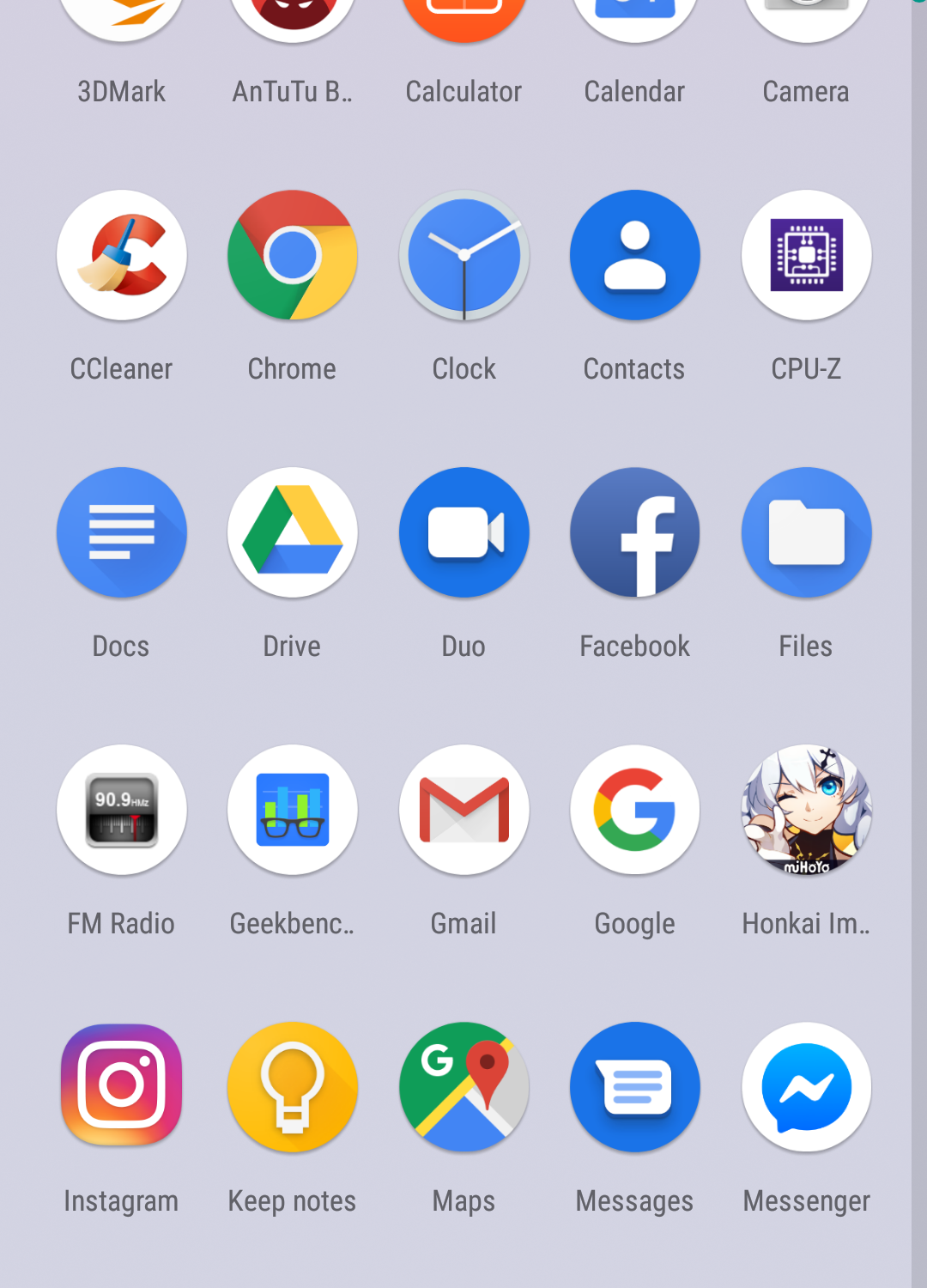This screenshot has height=1288, width=927.
Task: Open the Clock app
Action: [463, 255]
